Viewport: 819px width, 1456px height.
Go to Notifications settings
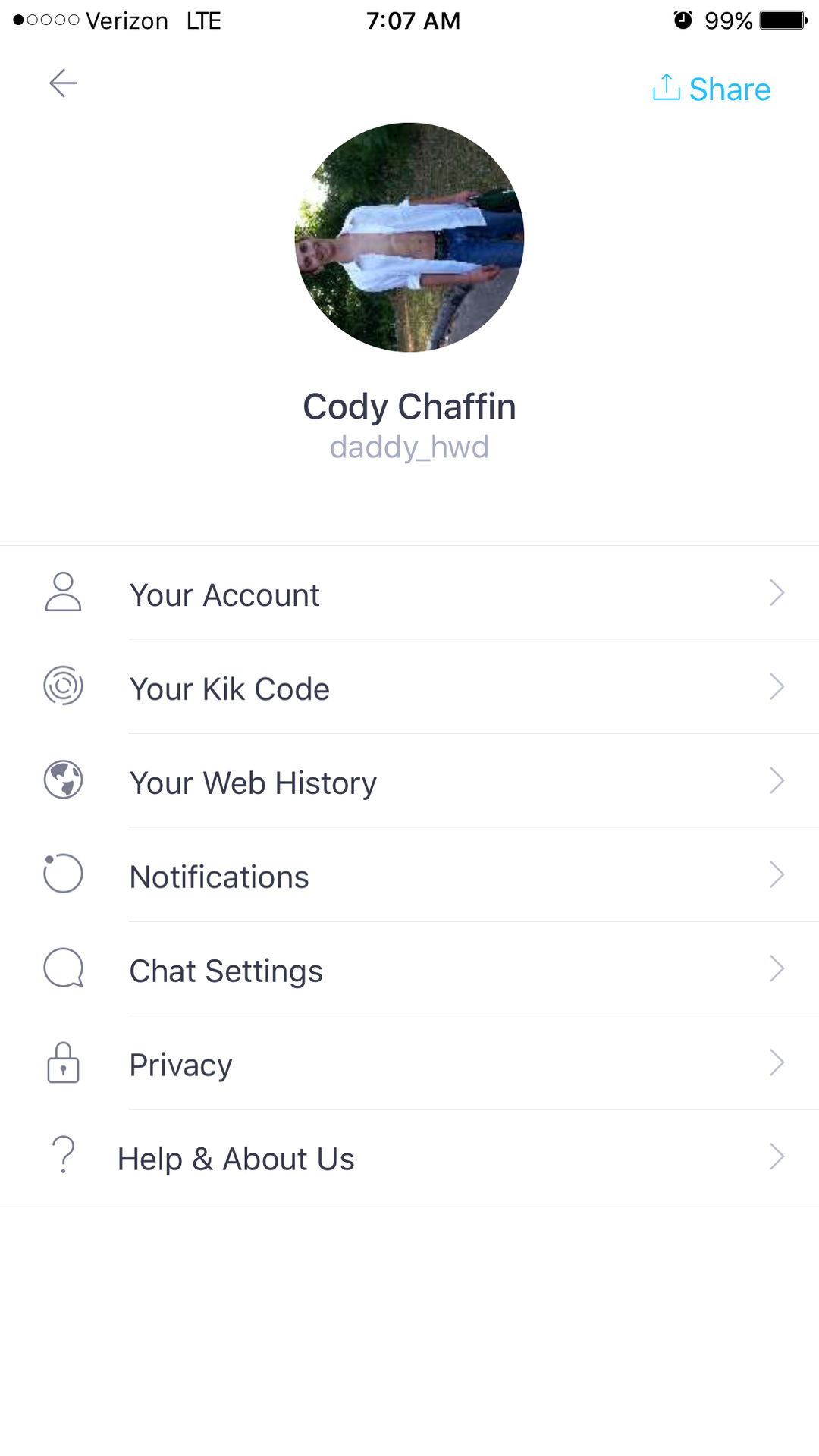[x=409, y=876]
